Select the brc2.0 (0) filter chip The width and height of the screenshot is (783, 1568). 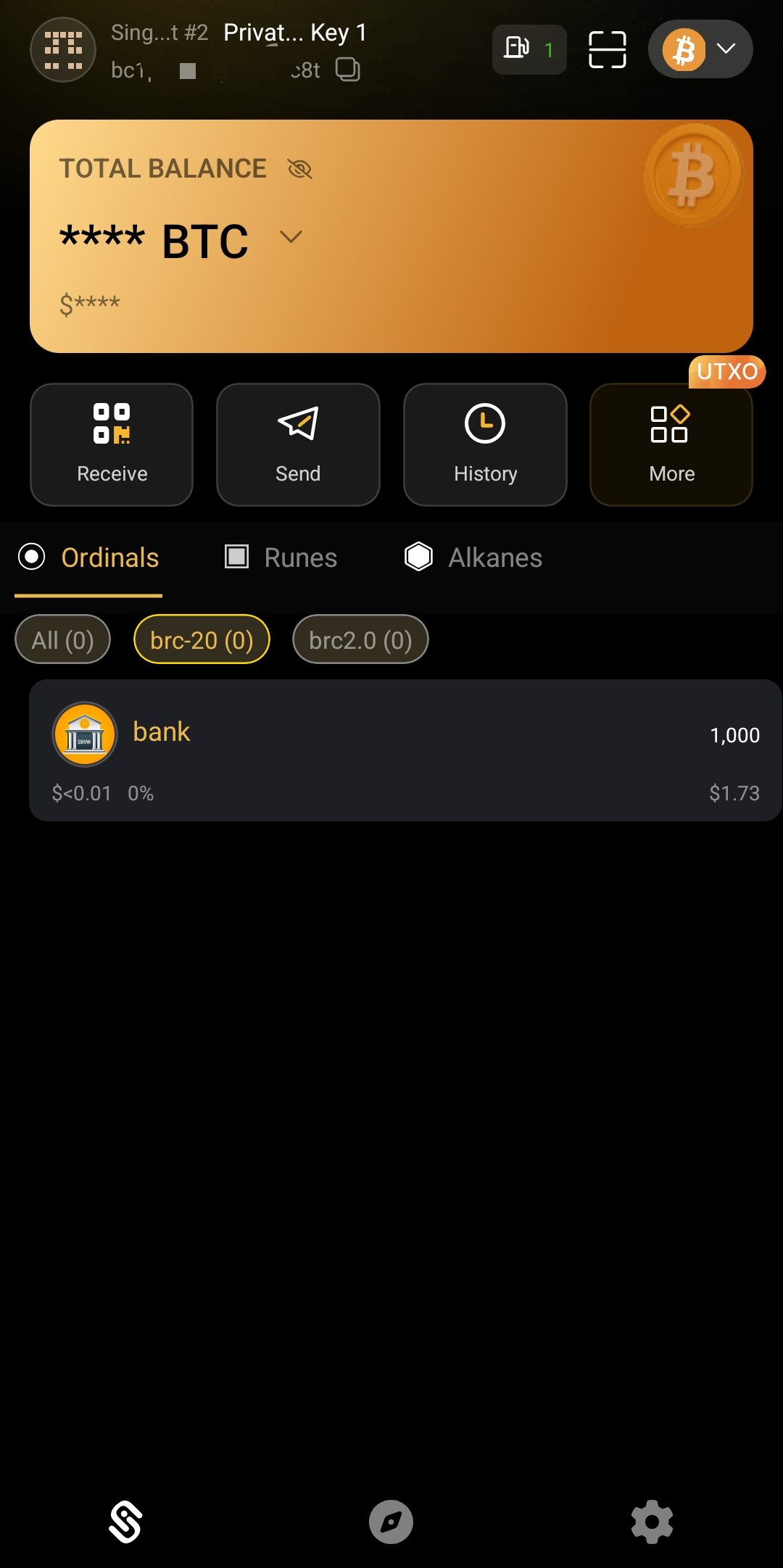360,639
